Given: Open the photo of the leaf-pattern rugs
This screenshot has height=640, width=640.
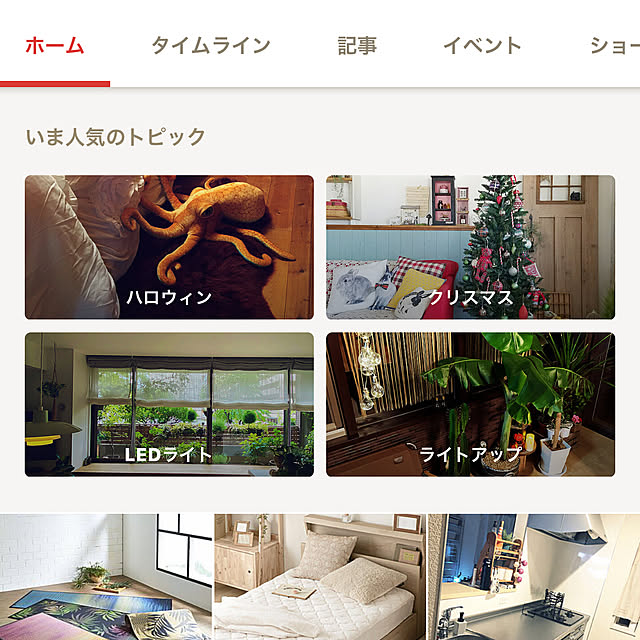Looking at the screenshot, I should point(105,577).
